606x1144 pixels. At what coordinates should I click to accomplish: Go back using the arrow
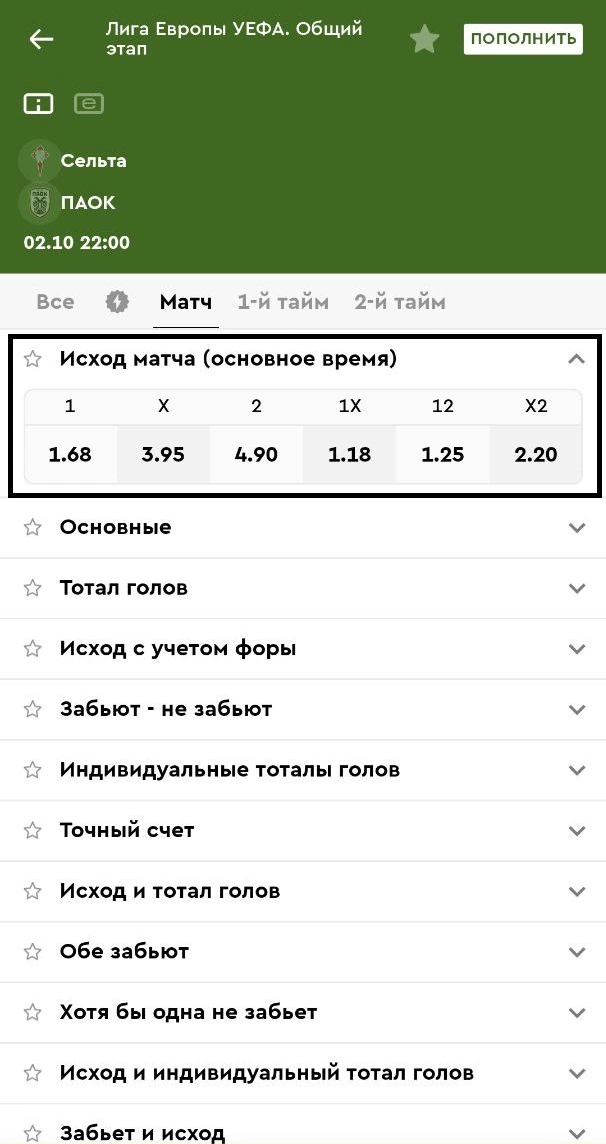(41, 40)
